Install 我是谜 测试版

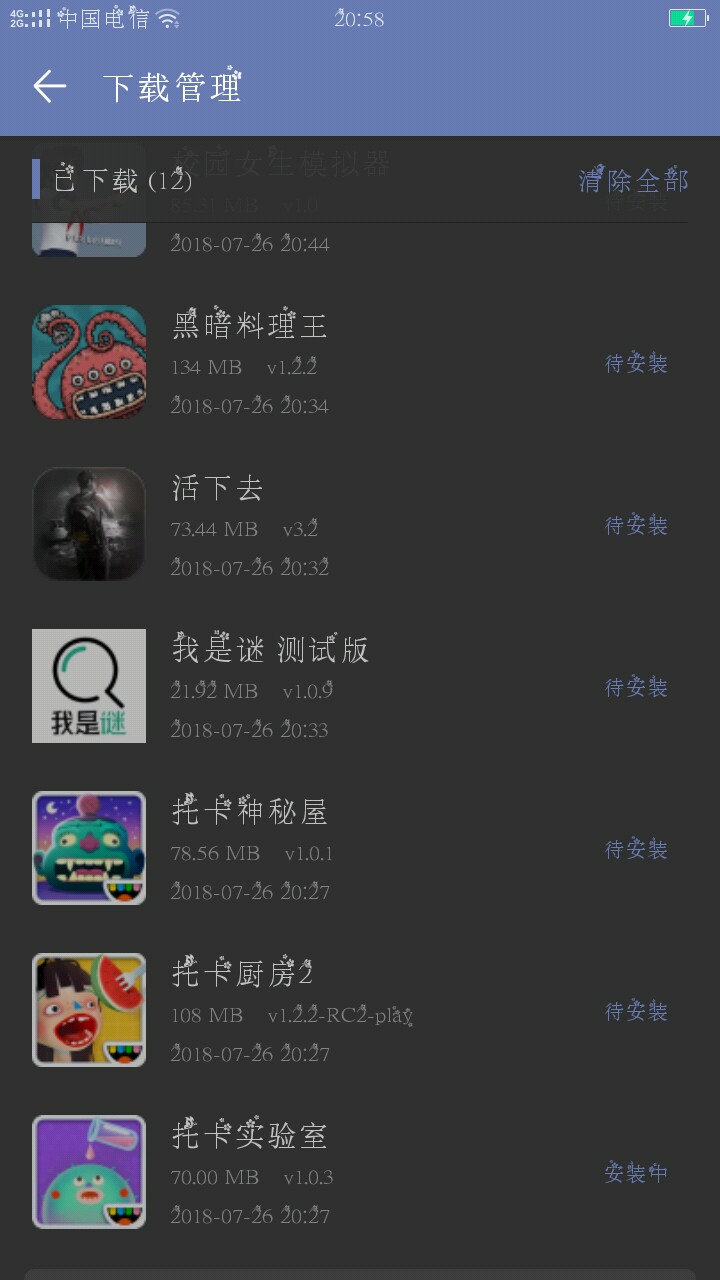636,688
